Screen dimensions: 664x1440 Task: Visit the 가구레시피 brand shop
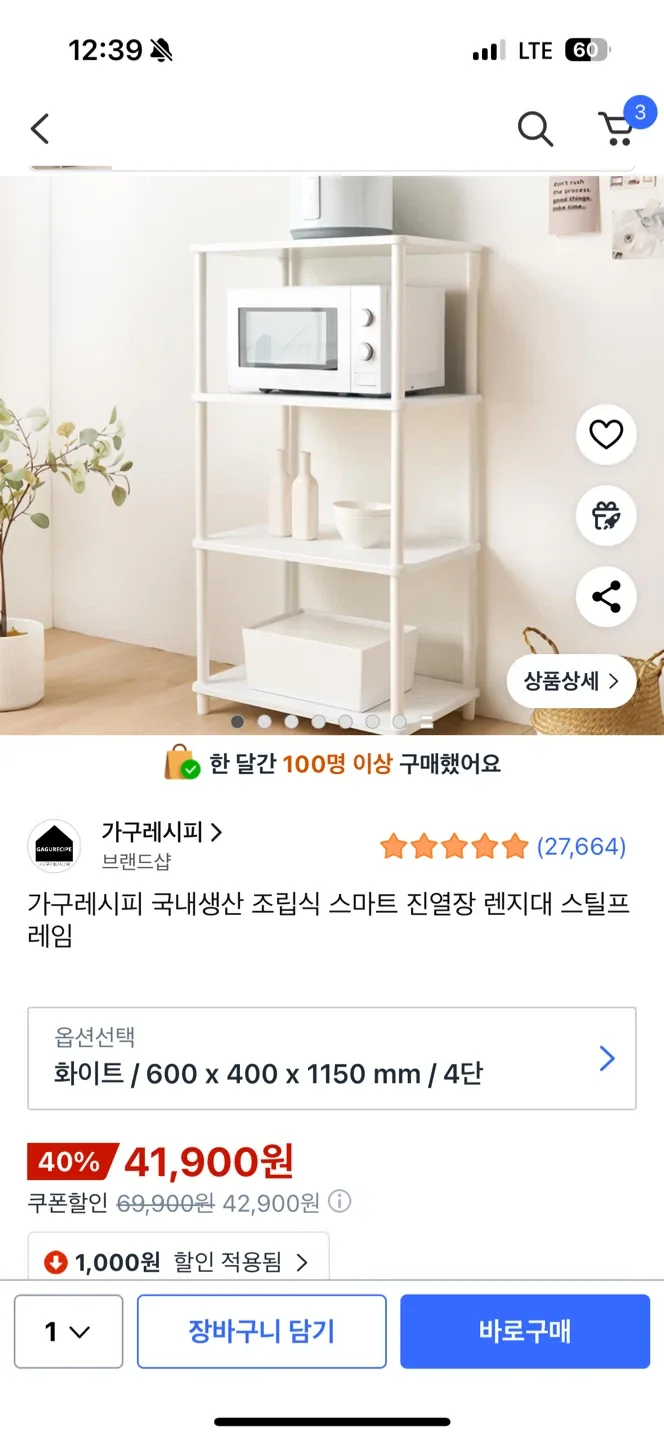(161, 832)
